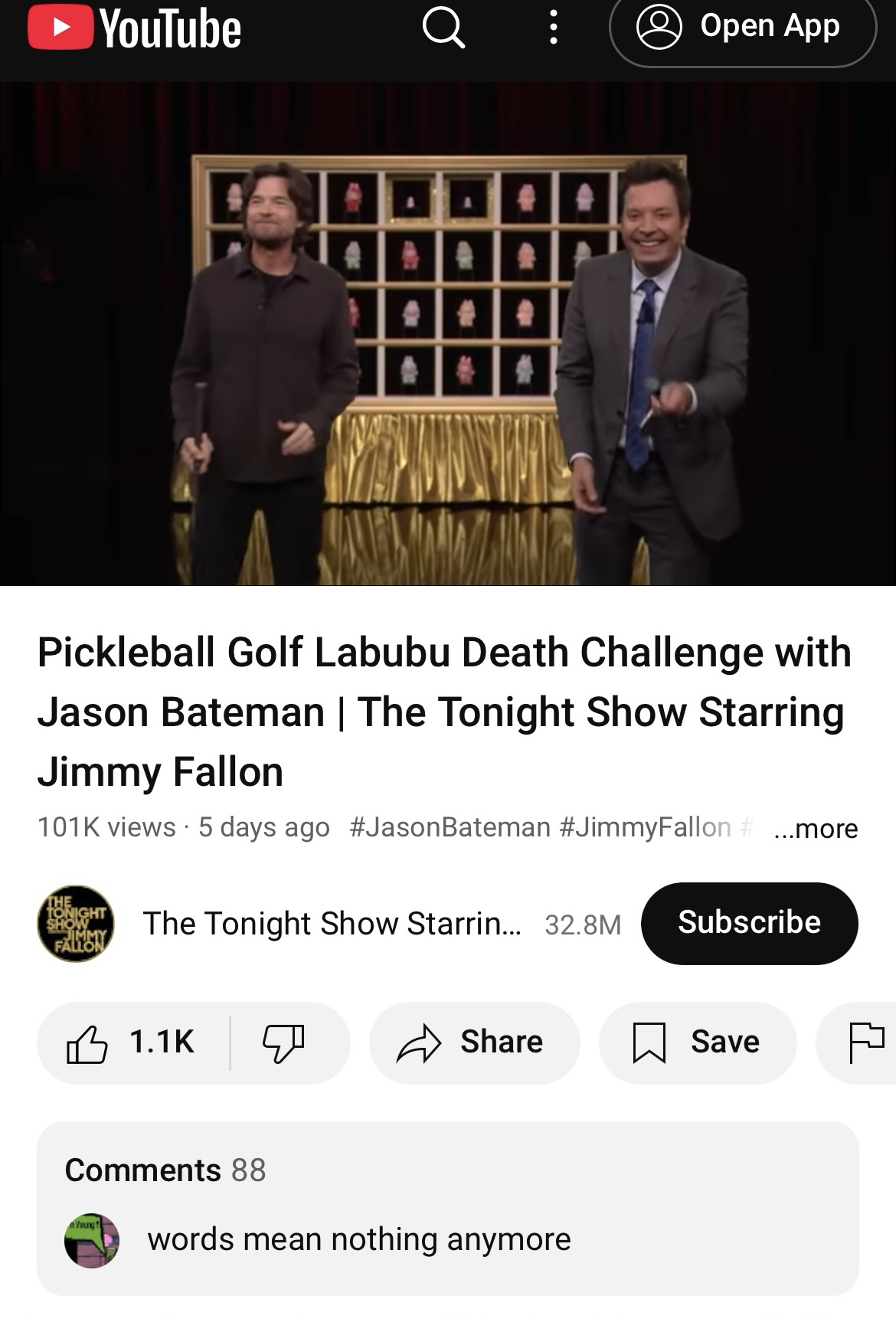The height and width of the screenshot is (1319, 896).
Task: Go to YouTube home via logo
Action: pyautogui.click(x=136, y=29)
